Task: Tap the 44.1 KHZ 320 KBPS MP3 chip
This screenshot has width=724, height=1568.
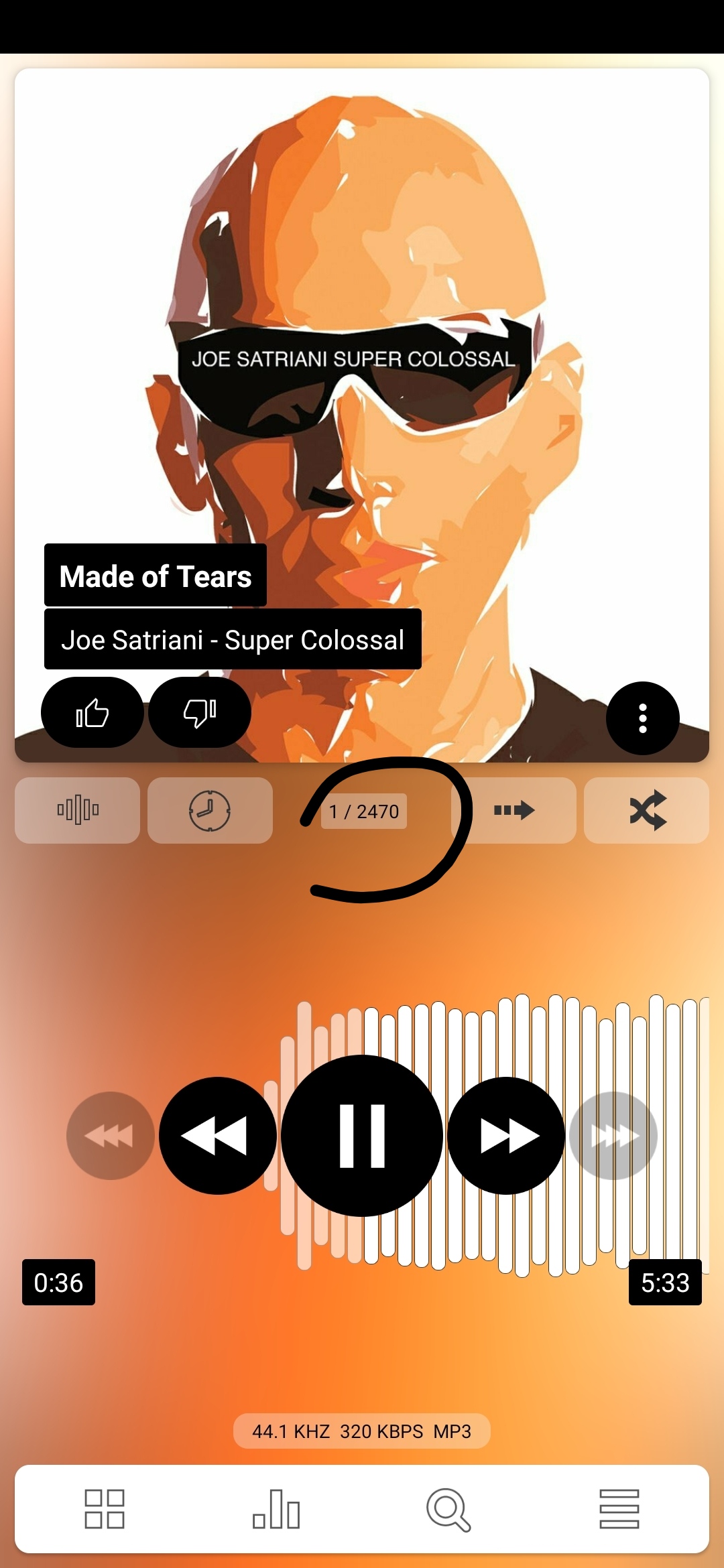Action: [362, 1431]
